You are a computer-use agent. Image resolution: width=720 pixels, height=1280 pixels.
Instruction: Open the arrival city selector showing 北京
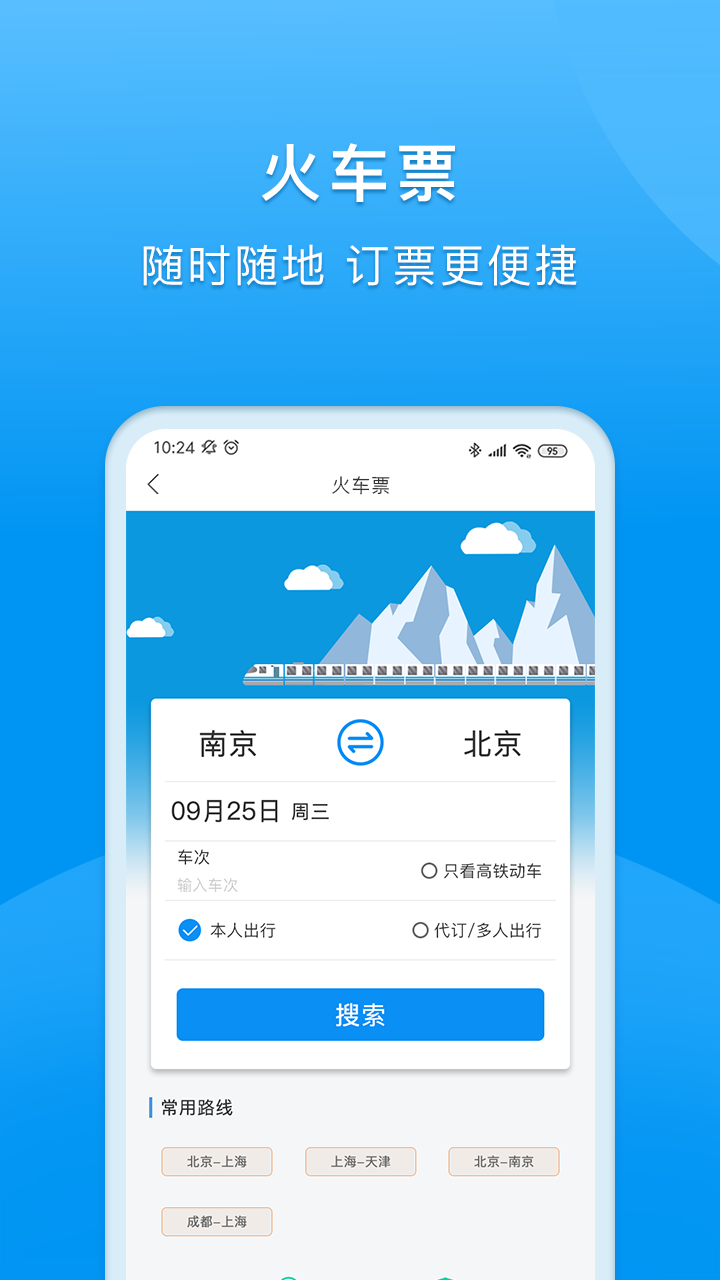tap(492, 742)
